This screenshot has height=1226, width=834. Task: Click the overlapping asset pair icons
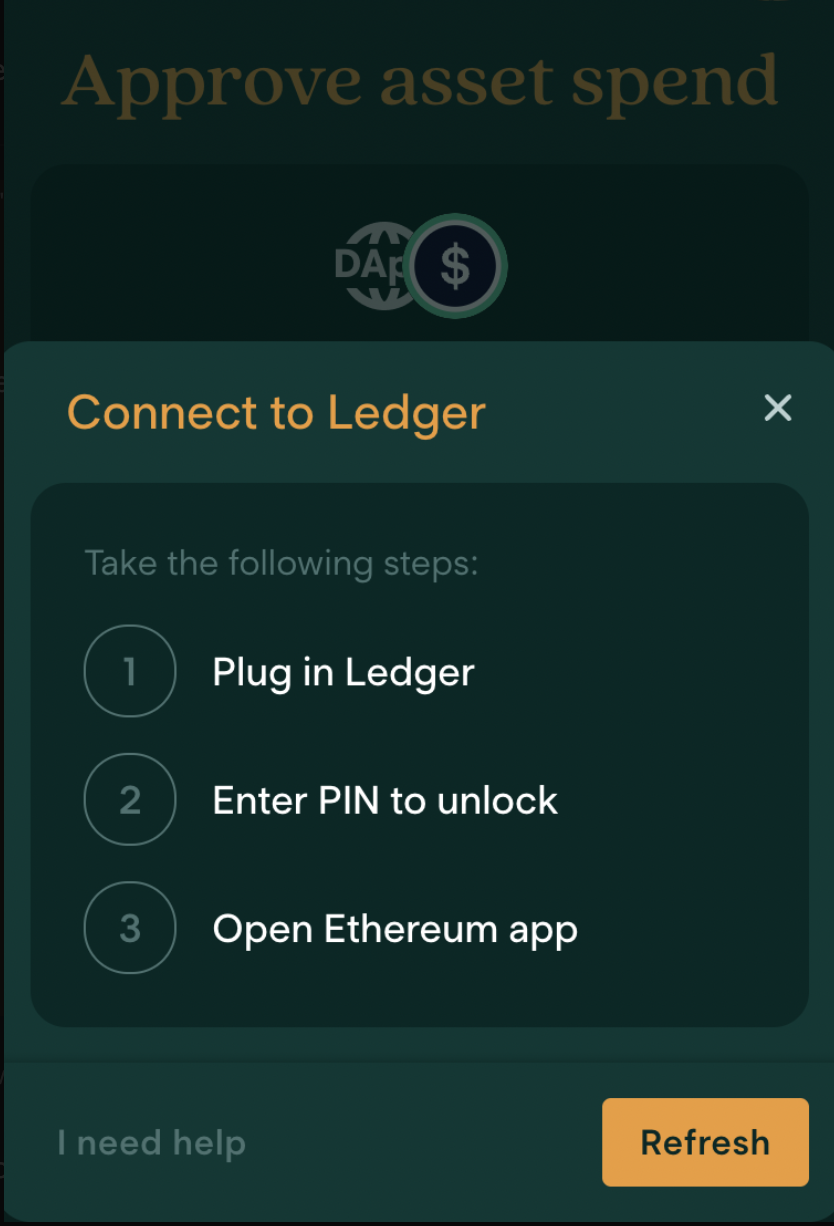click(x=420, y=265)
